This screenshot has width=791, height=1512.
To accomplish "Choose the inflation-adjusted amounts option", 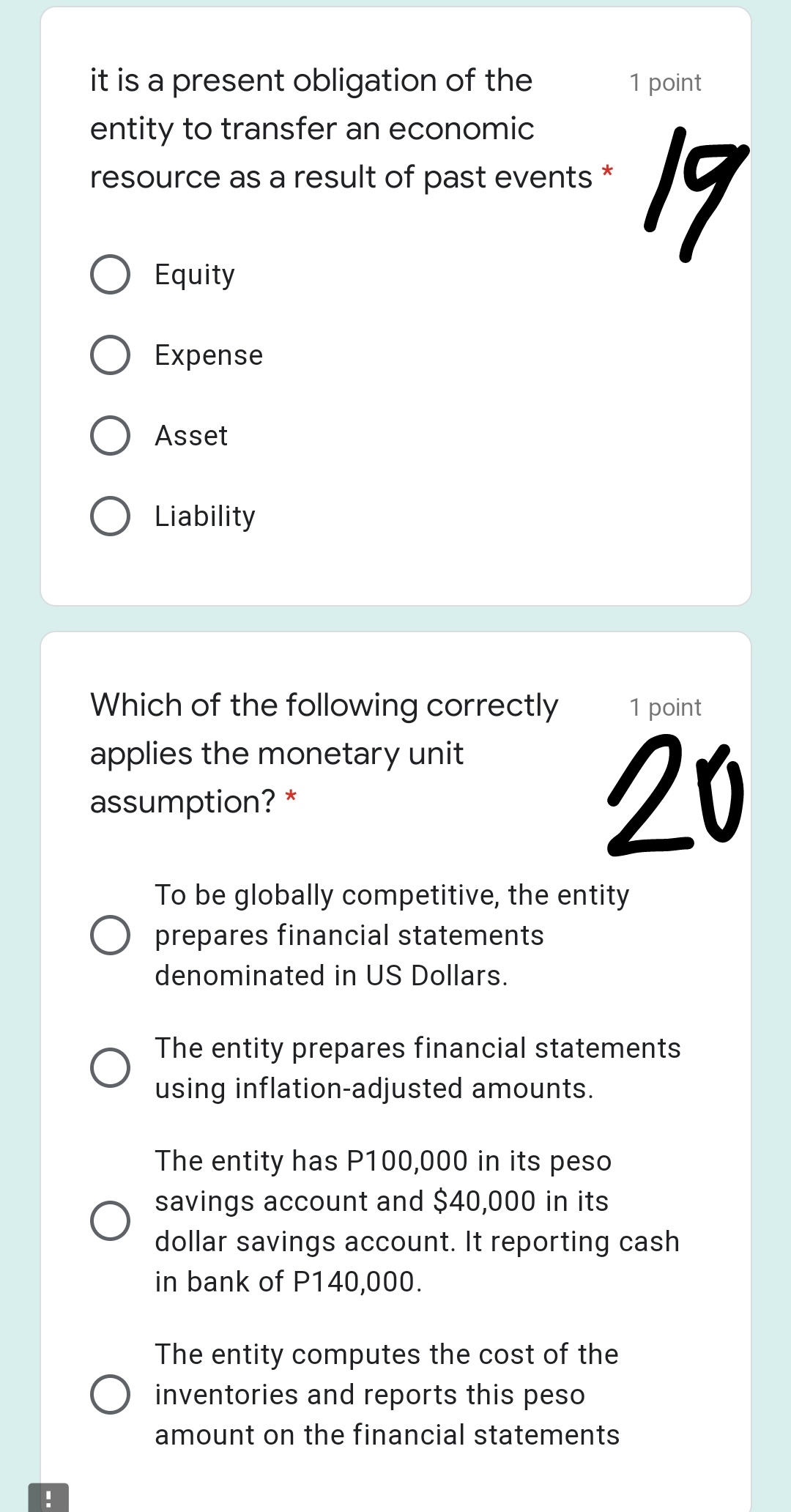I will [111, 1068].
